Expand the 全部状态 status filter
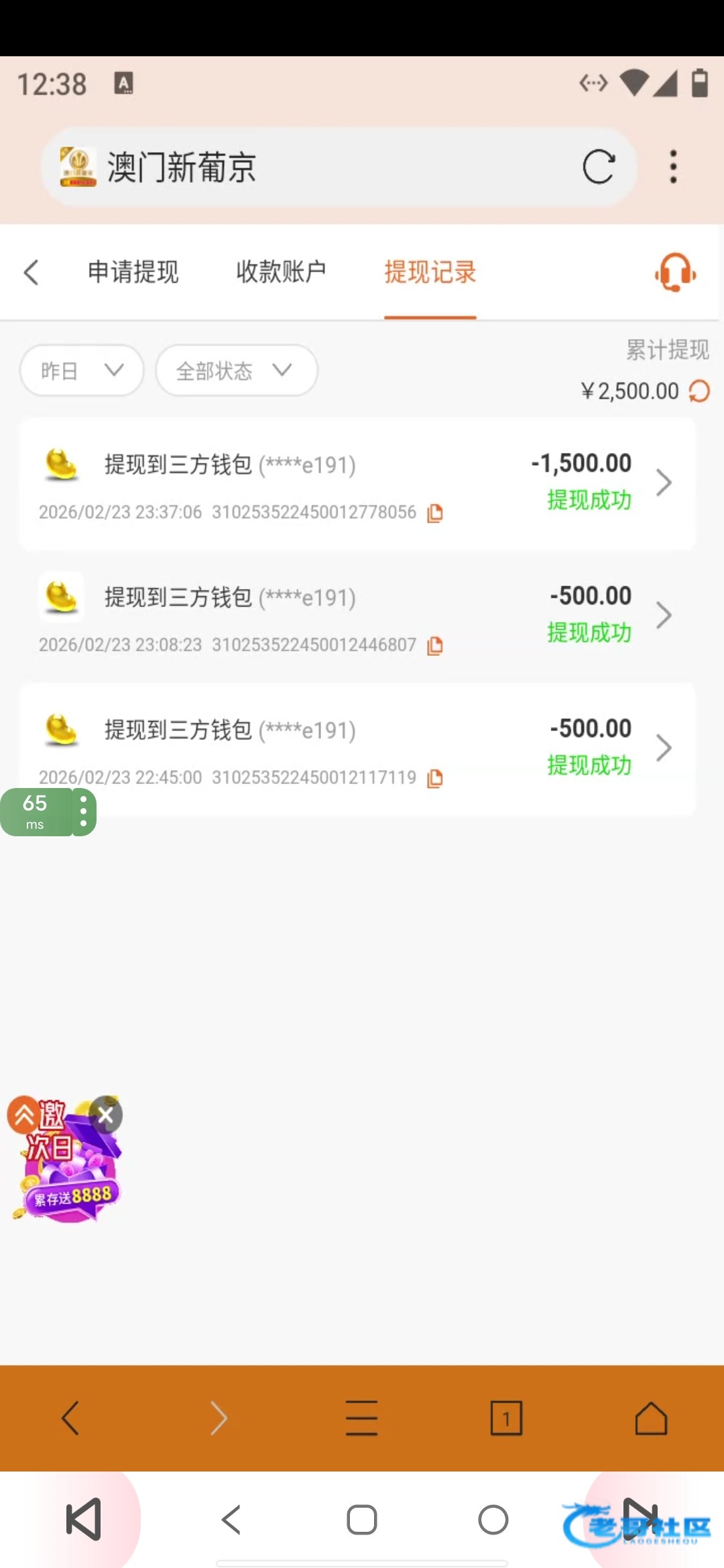724x1568 pixels. 236,371
